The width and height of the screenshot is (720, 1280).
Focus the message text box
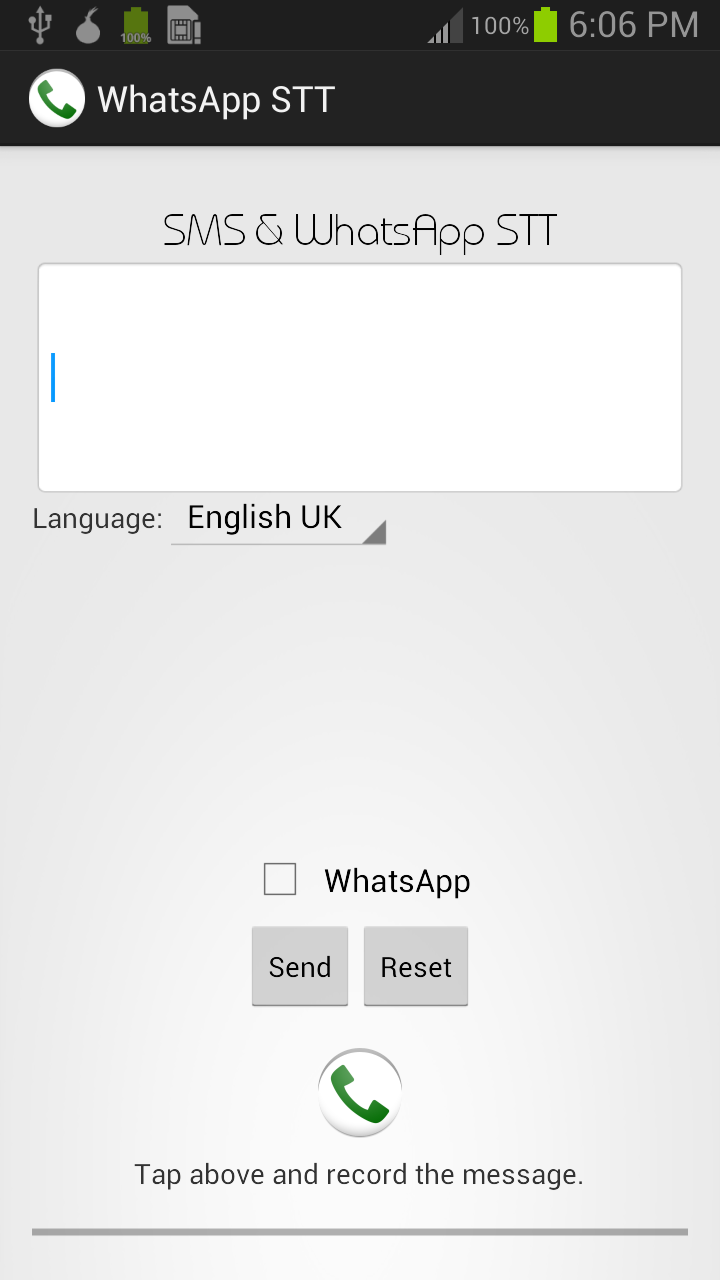[360, 378]
